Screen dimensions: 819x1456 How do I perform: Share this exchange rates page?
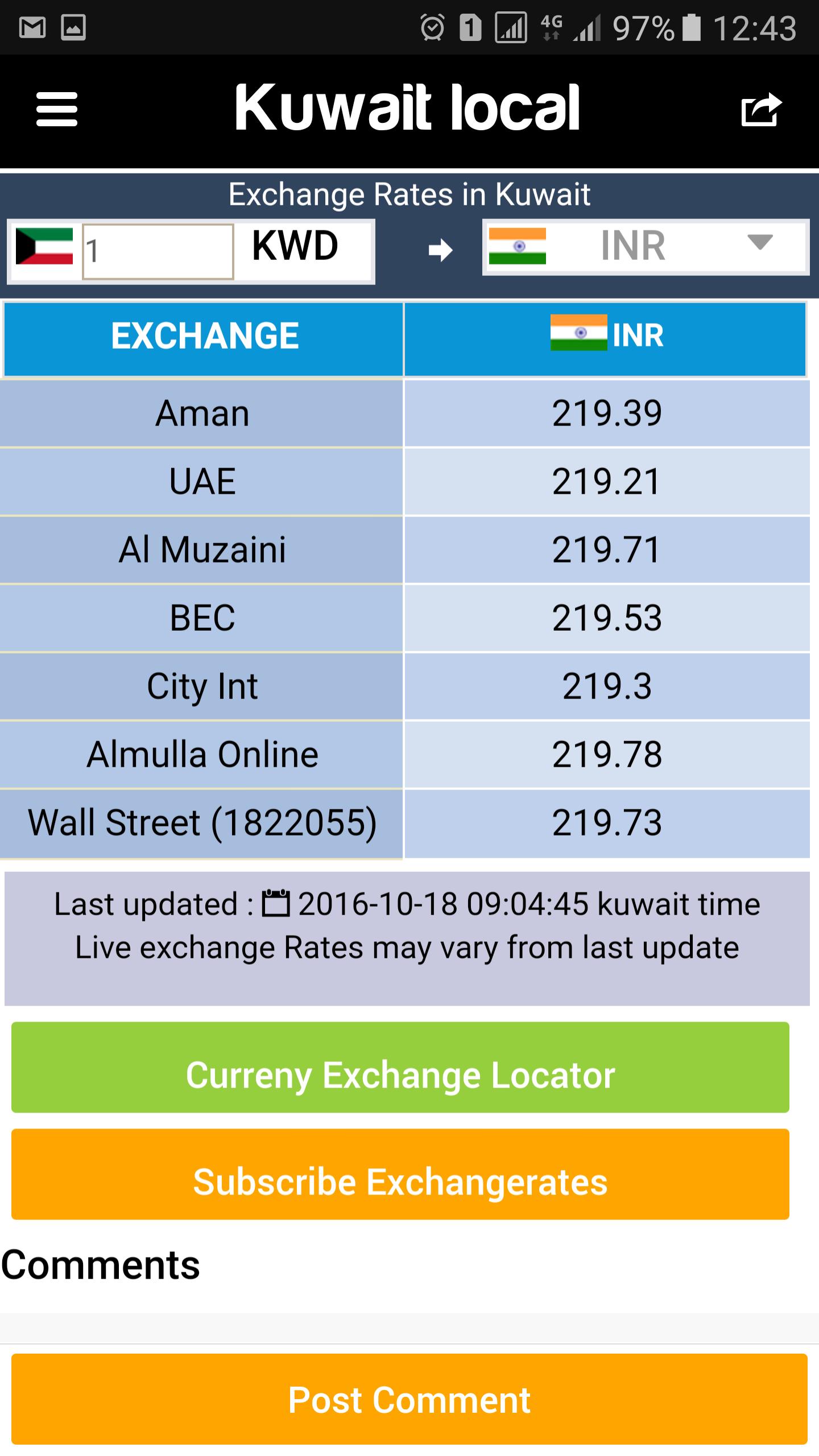point(761,109)
